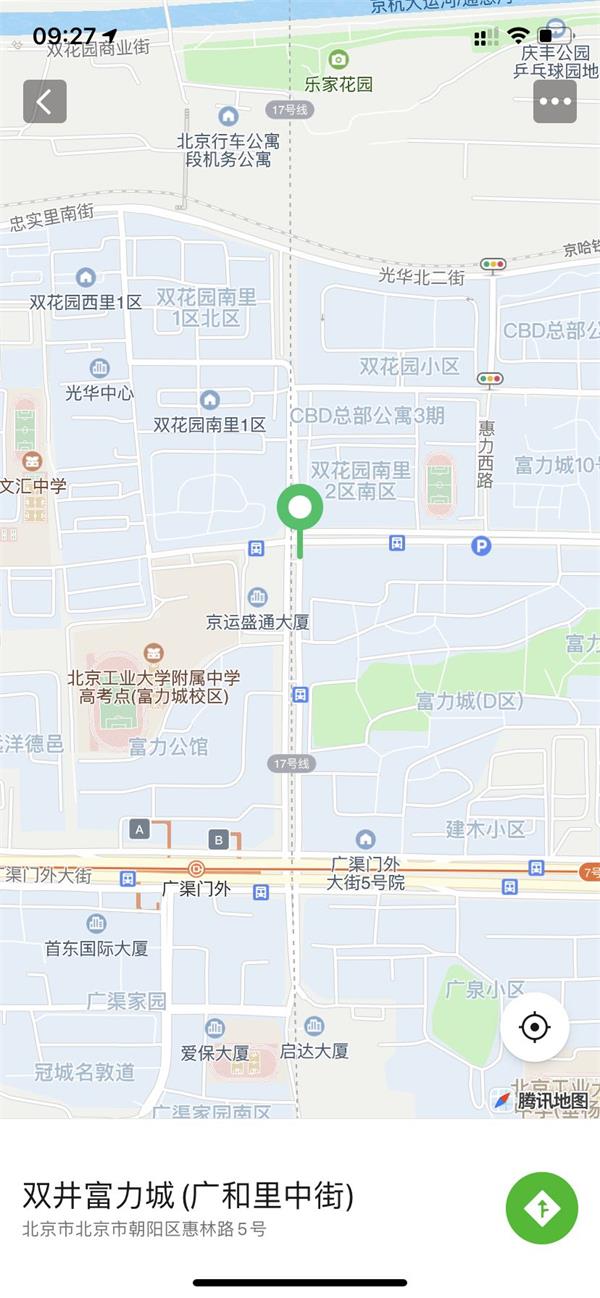The height and width of the screenshot is (1298, 600).
Task: Start navigation with the green directions button
Action: point(541,1208)
